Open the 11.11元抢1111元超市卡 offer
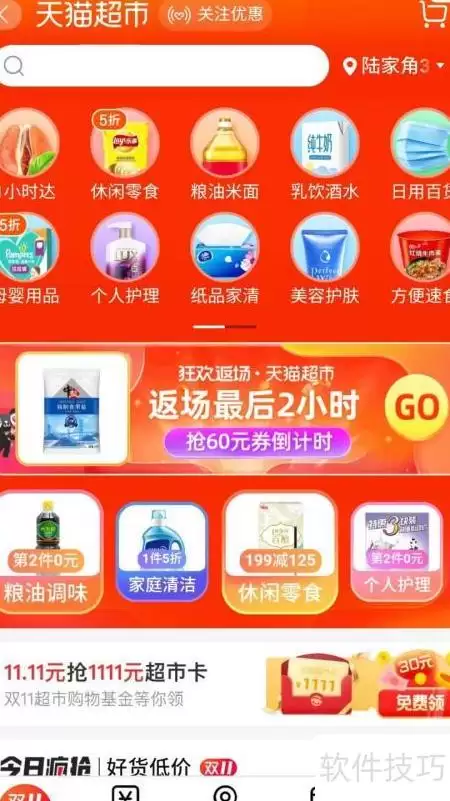The height and width of the screenshot is (801, 450). [106, 673]
